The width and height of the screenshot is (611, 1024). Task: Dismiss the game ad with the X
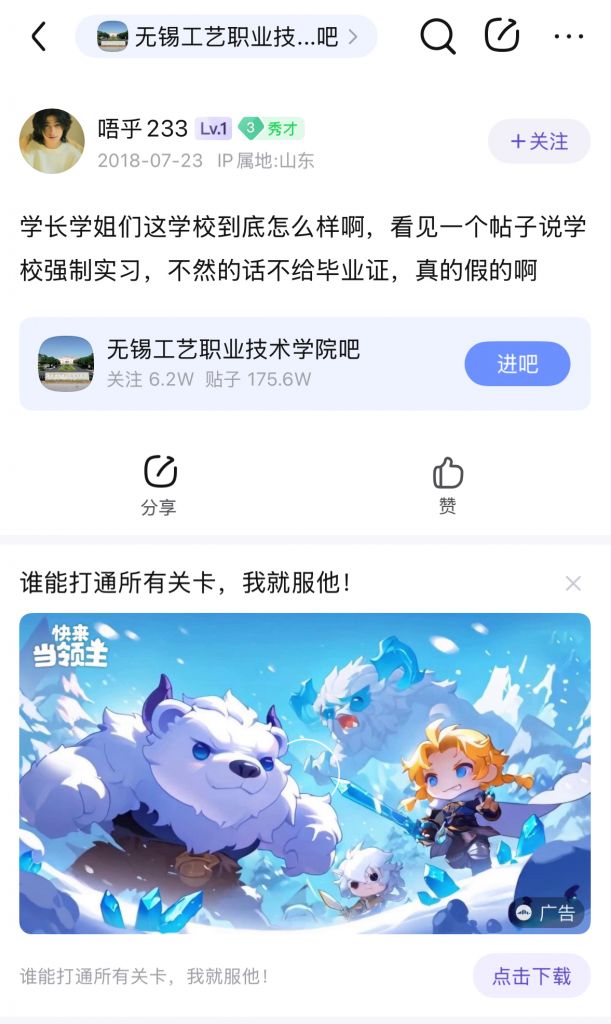tap(573, 583)
